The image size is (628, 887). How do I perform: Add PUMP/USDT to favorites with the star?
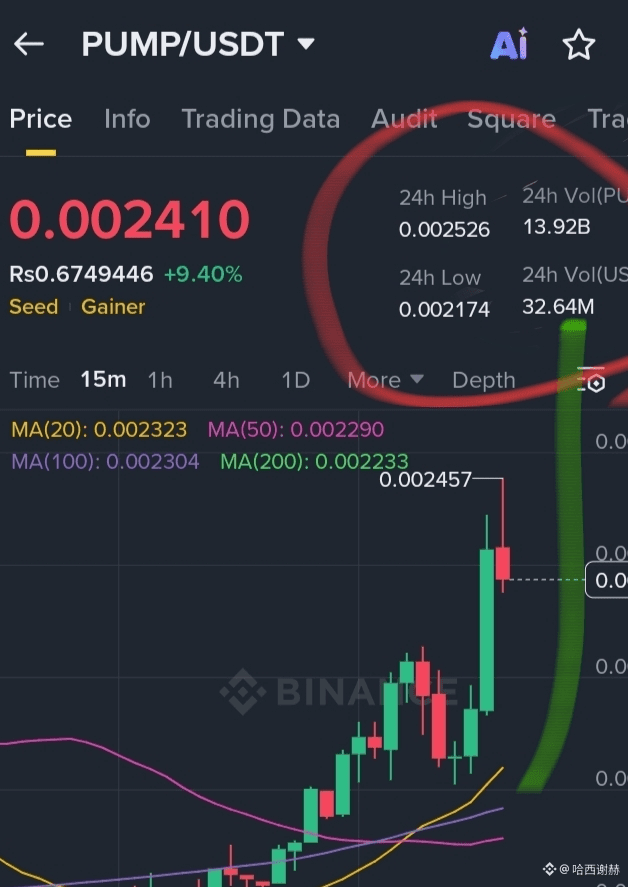[578, 44]
